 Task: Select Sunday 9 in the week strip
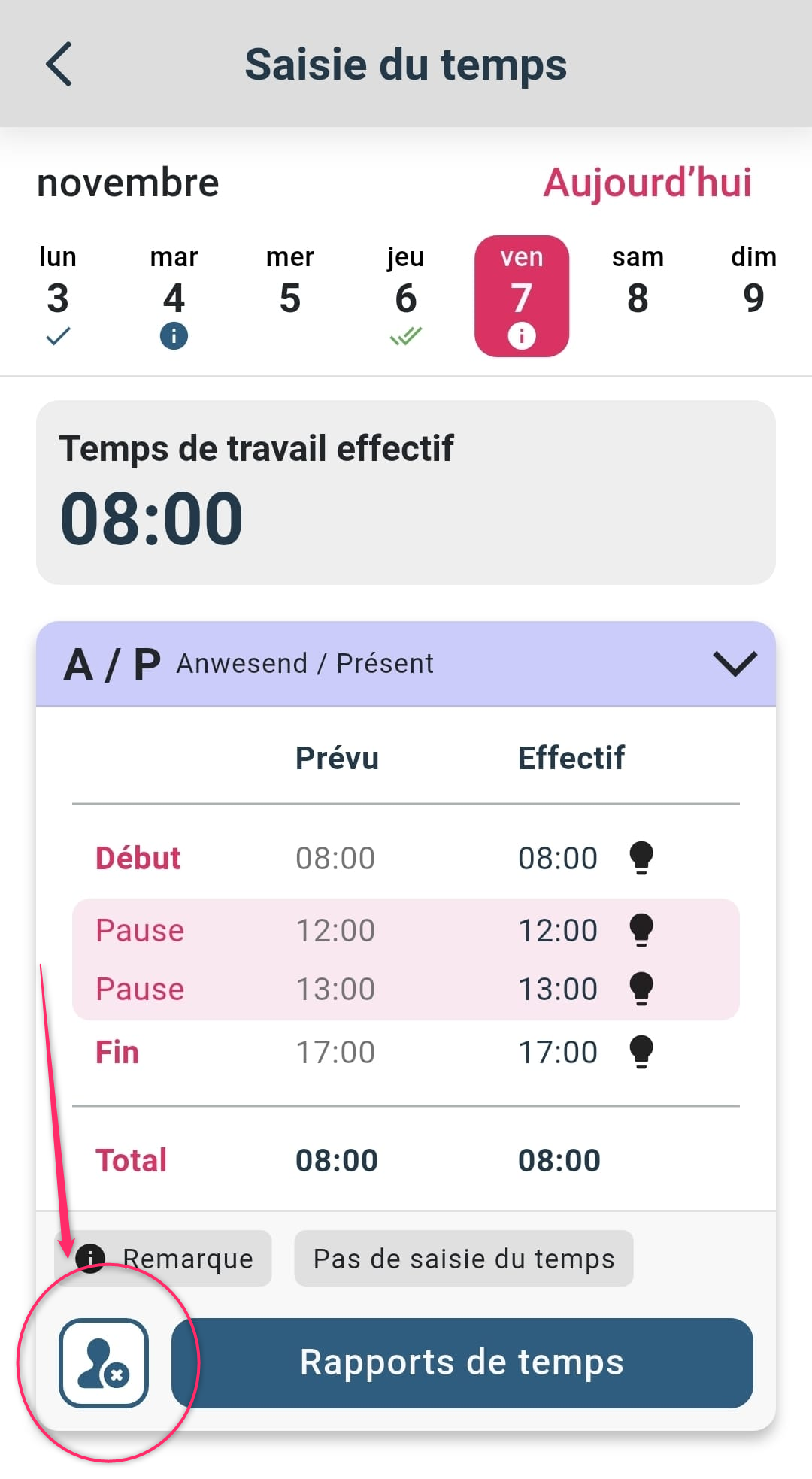[753, 297]
